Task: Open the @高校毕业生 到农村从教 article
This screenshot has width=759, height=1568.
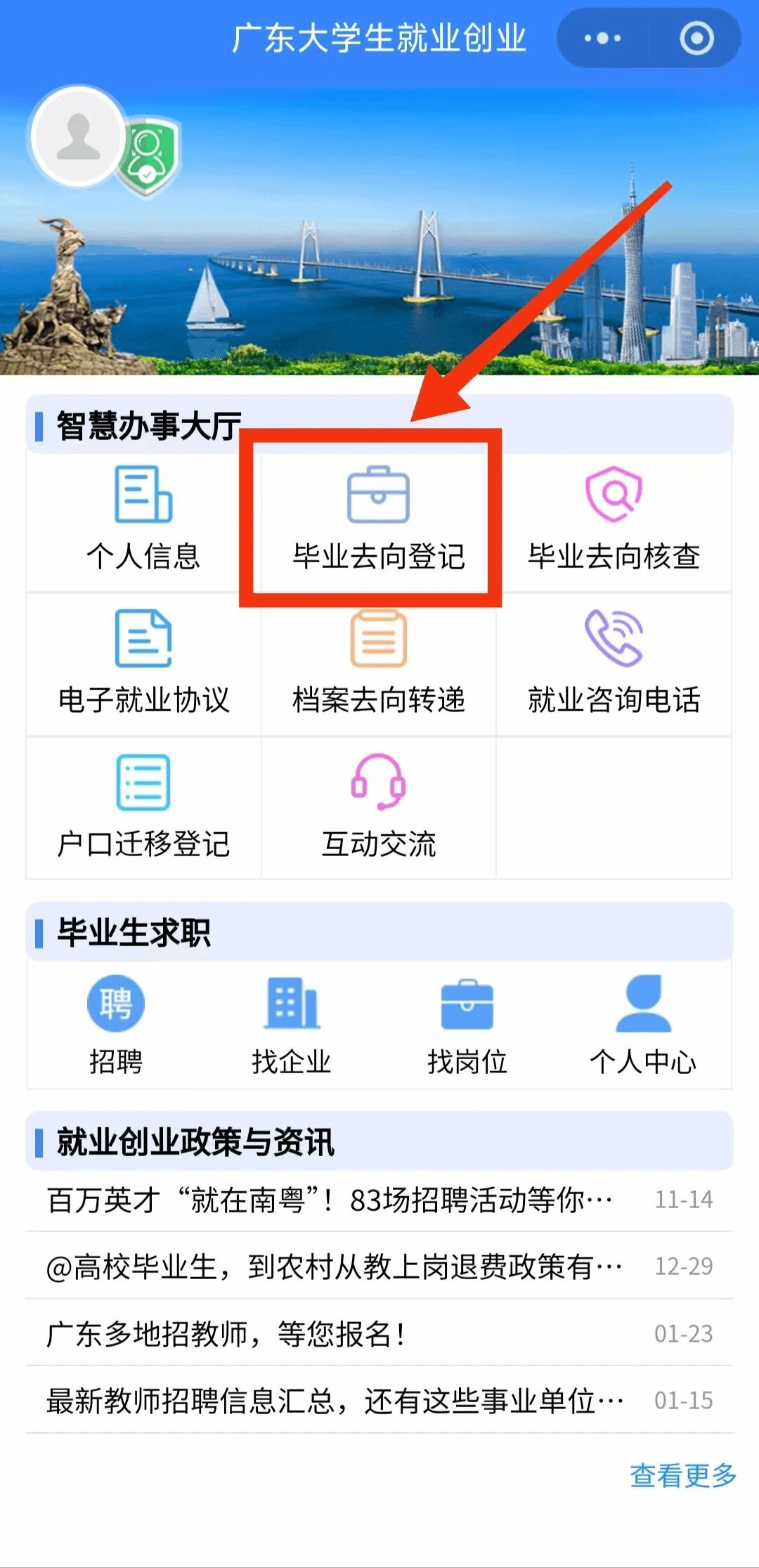Action: (x=334, y=1266)
